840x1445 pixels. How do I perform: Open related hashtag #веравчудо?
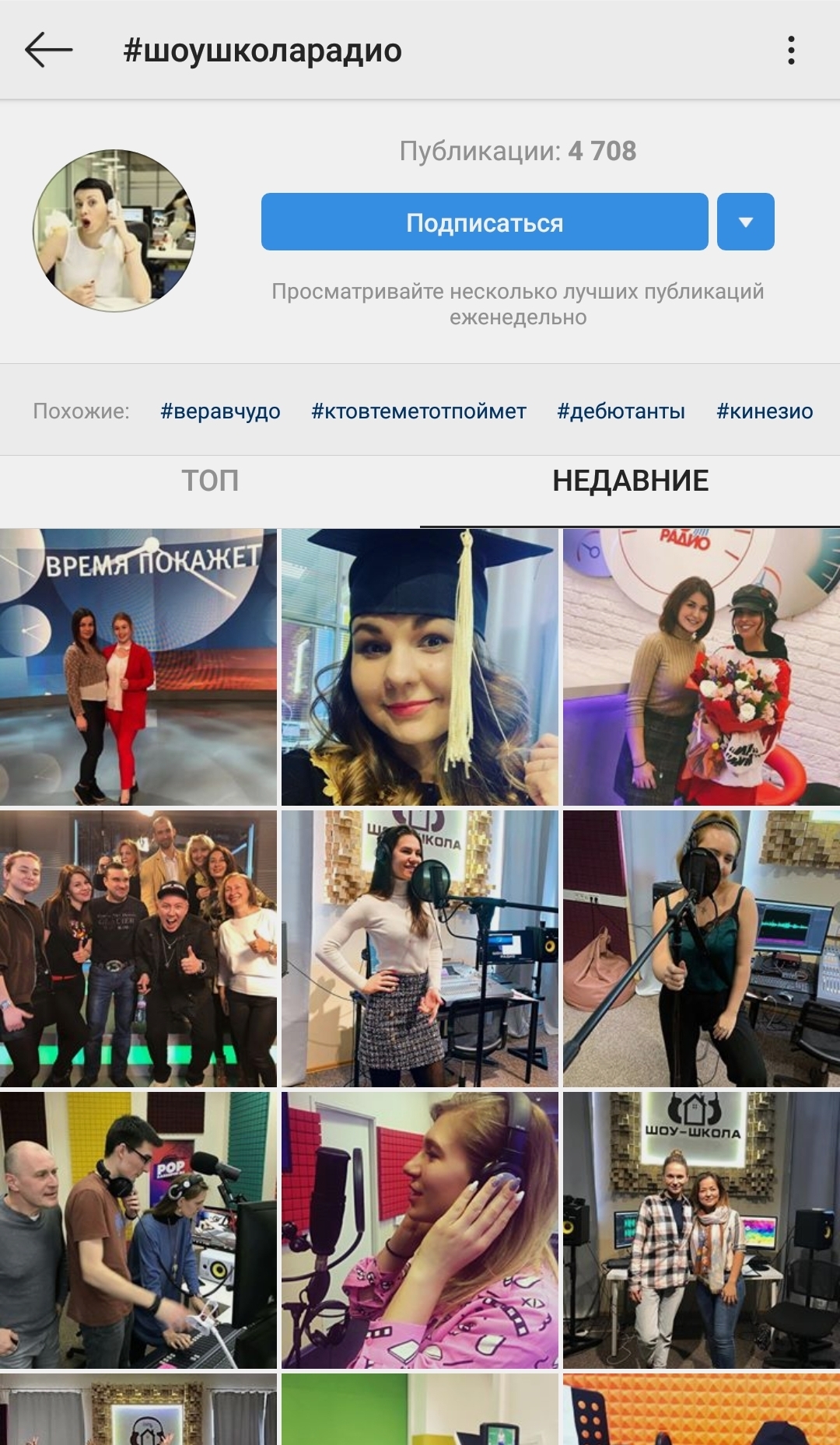[x=220, y=411]
